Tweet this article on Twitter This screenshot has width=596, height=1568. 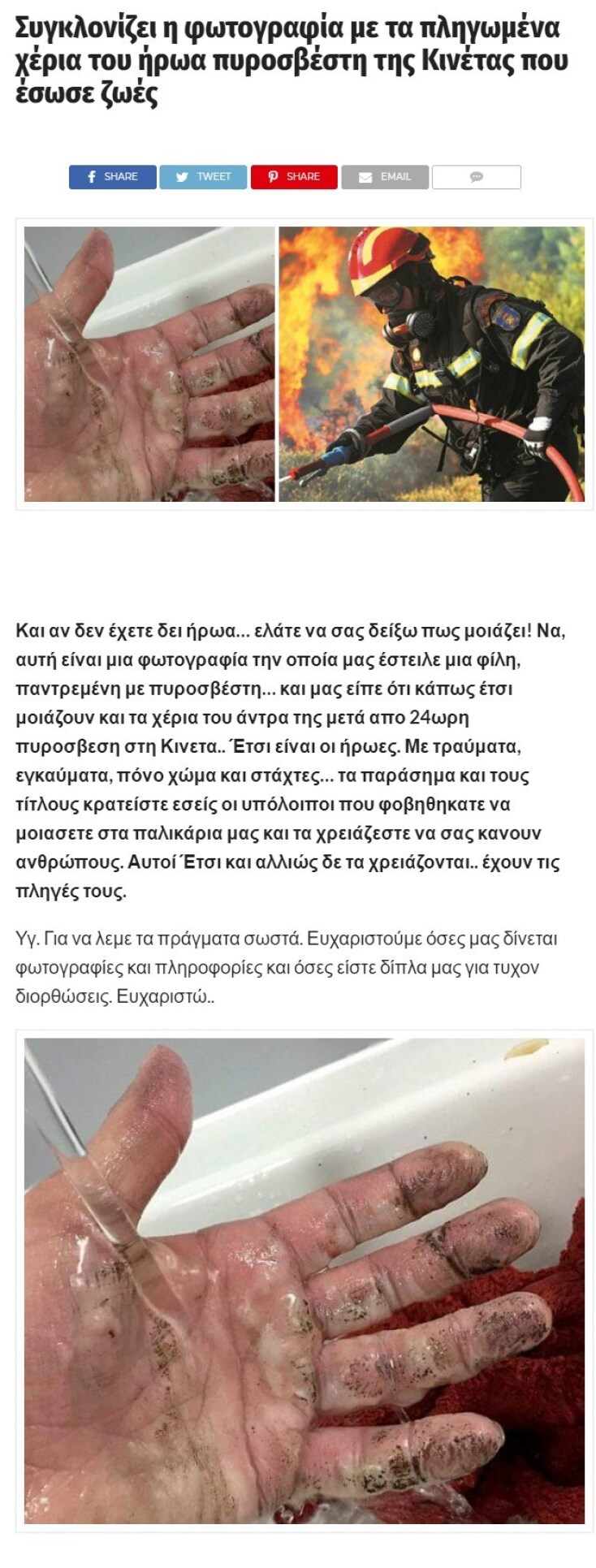coord(203,177)
